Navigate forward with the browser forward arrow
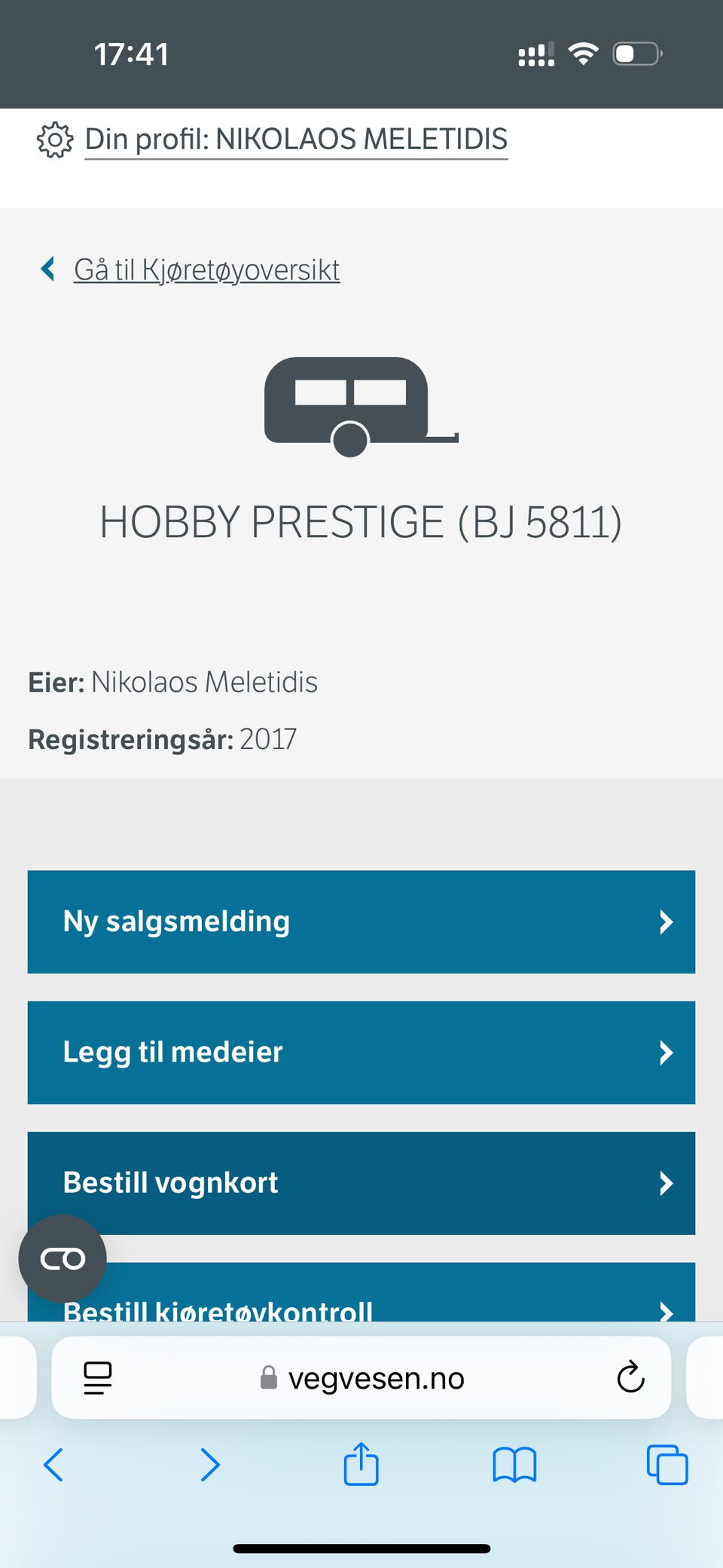 tap(209, 1465)
